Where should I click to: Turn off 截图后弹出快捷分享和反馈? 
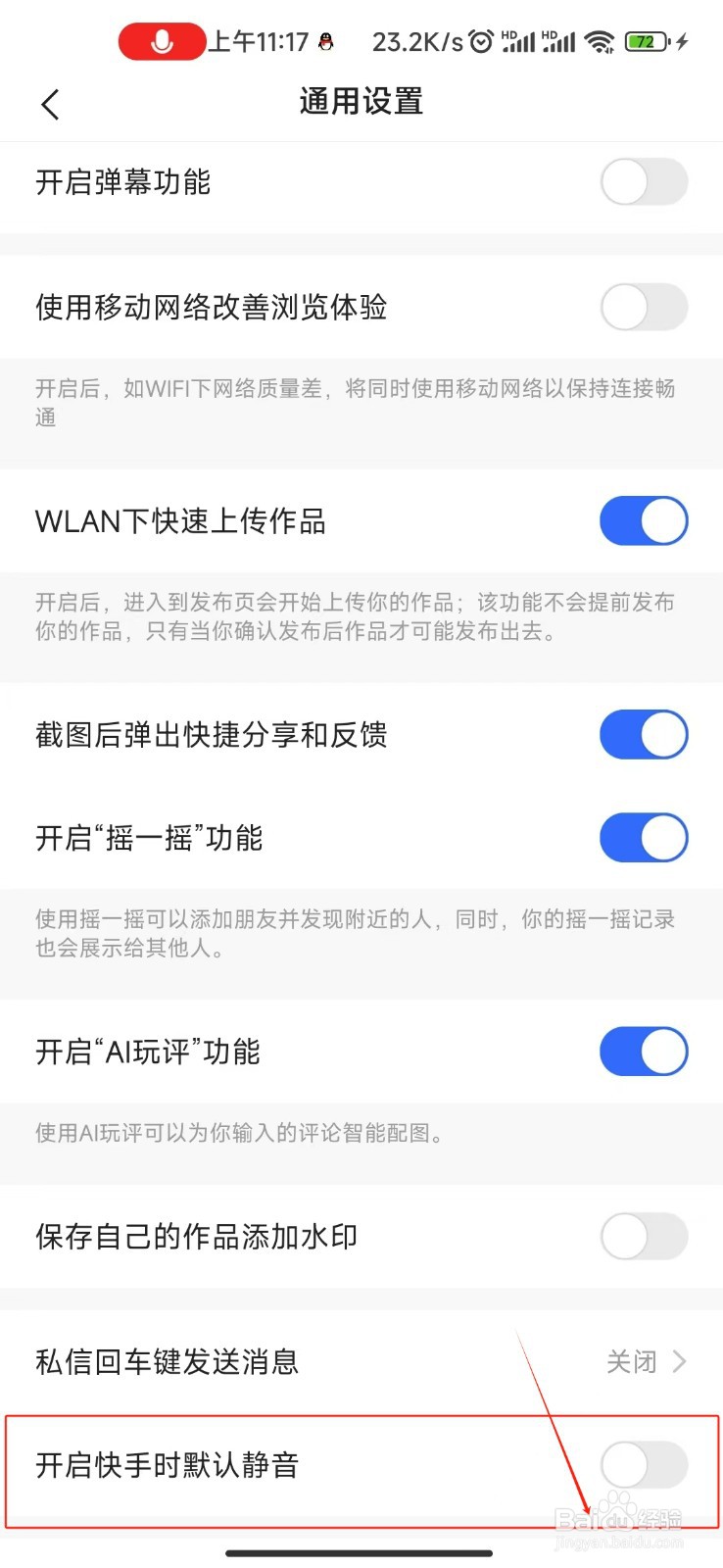click(644, 734)
